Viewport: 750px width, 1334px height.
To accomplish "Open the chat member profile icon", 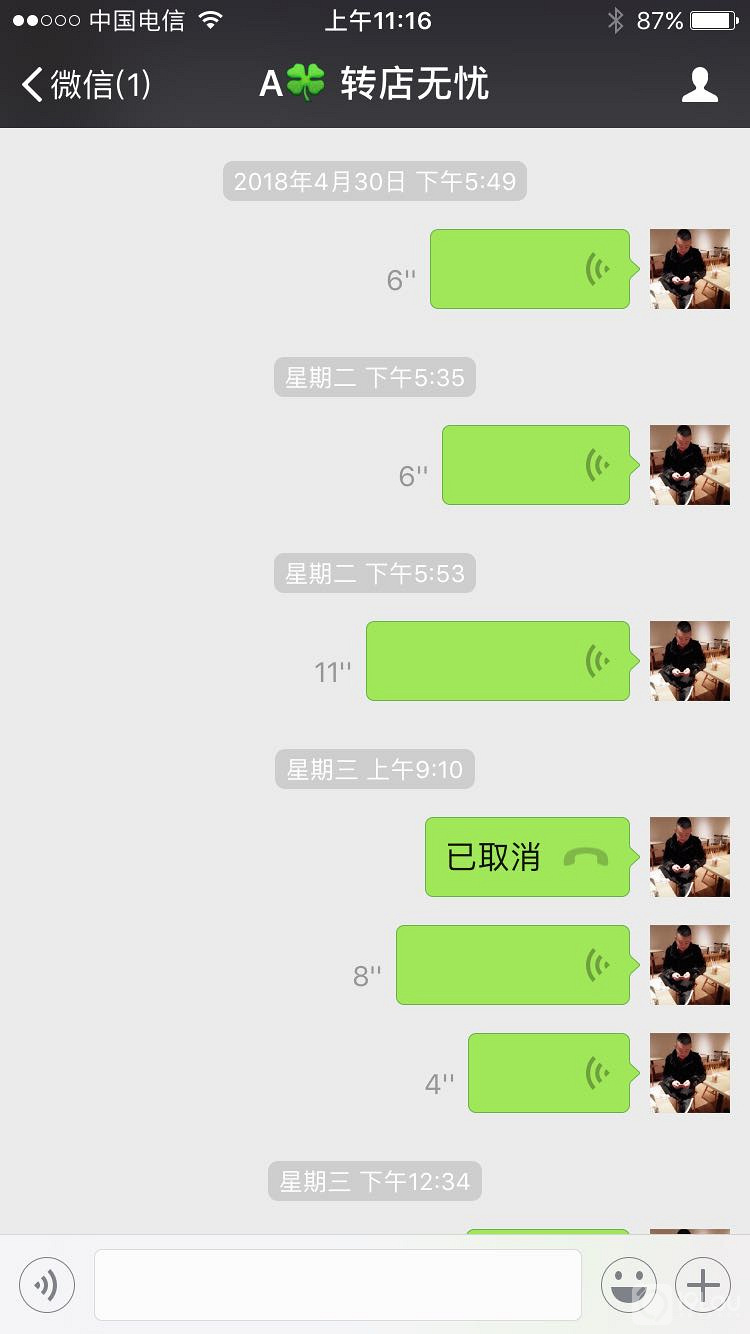I will click(x=701, y=85).
